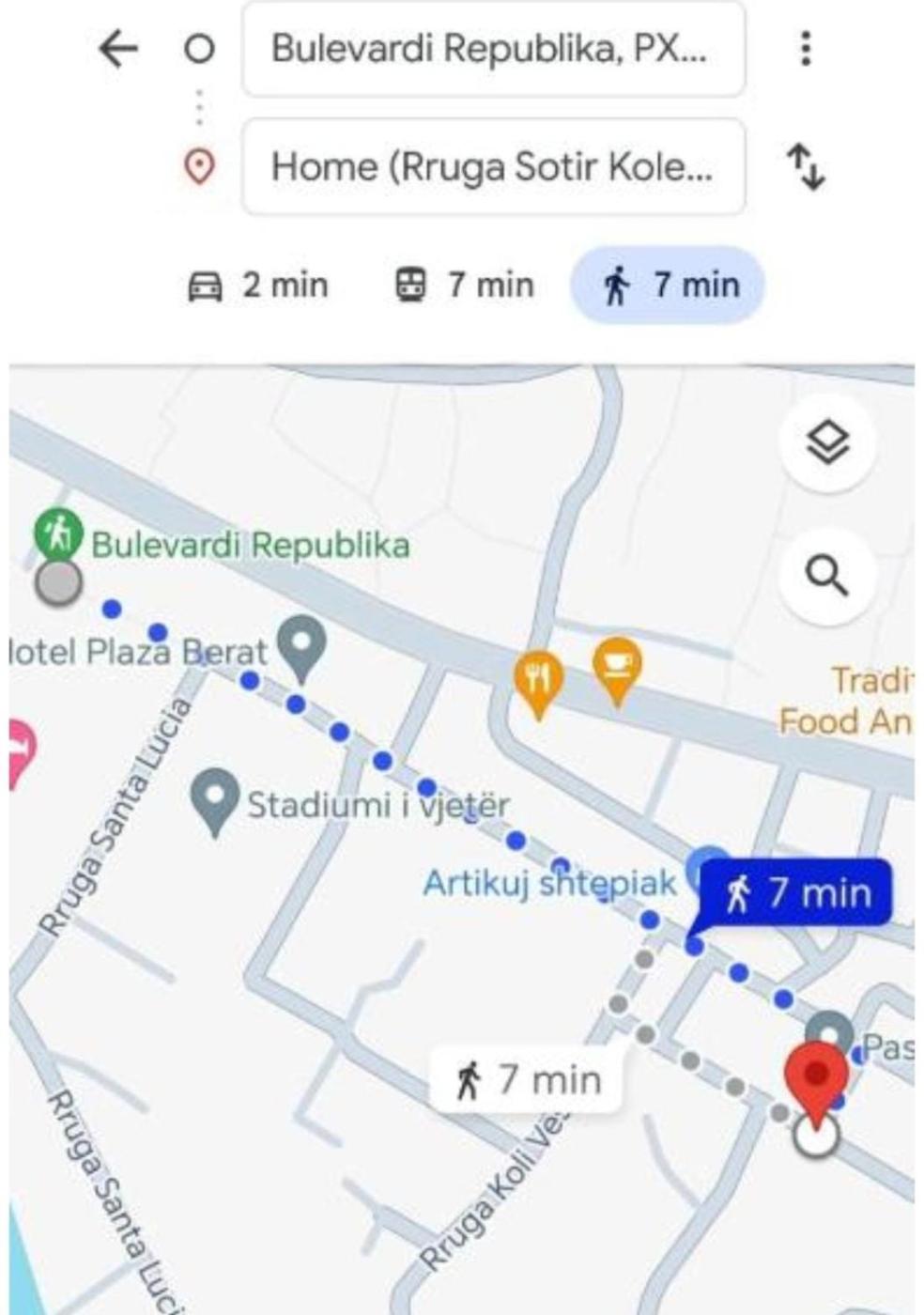Select the café marker on the map
This screenshot has width=924, height=1315.
[617, 668]
